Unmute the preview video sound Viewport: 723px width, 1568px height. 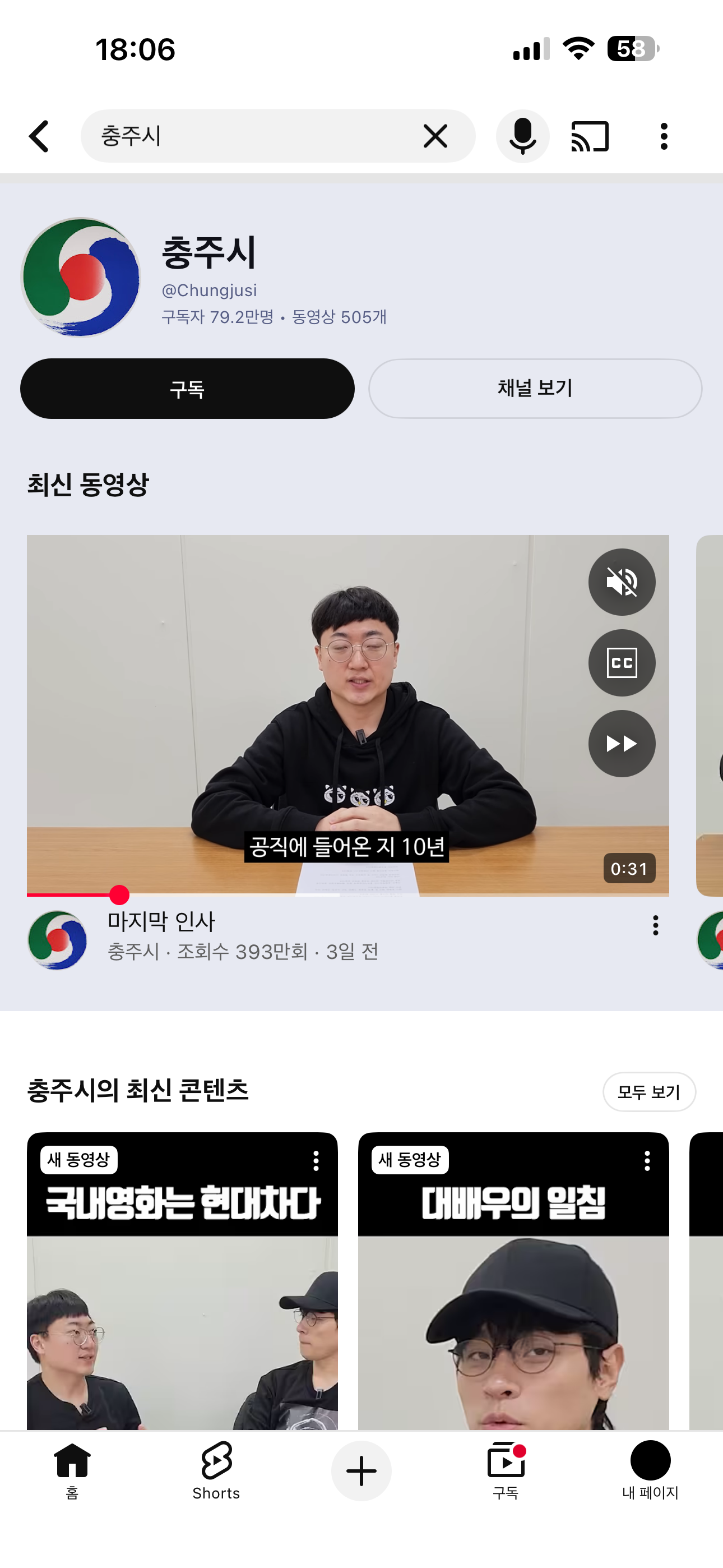point(622,582)
